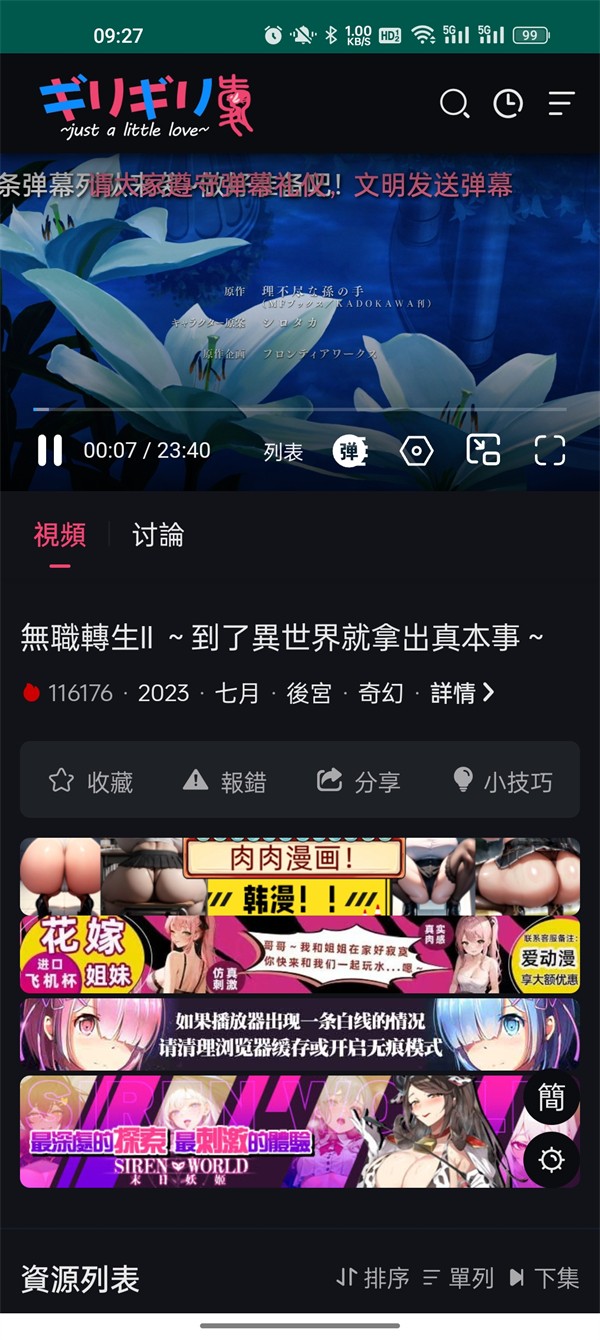Enter fullscreen video mode
The width and height of the screenshot is (600, 1340).
pyautogui.click(x=550, y=451)
